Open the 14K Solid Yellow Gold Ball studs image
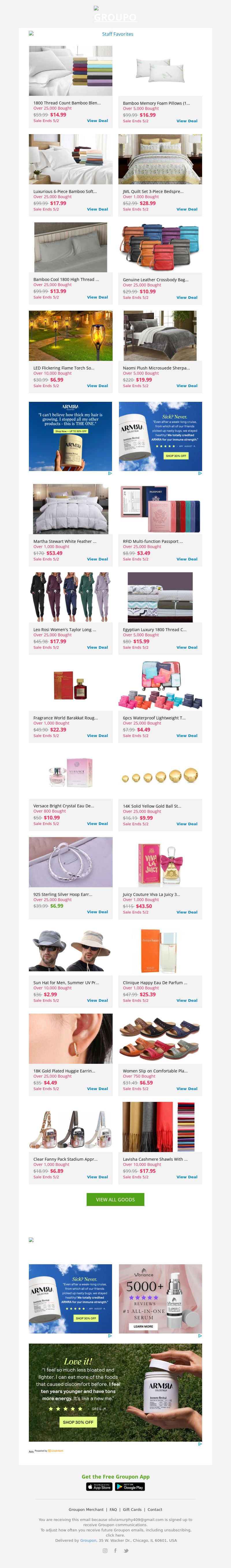Viewport: 231px width, 1568px height. tap(160, 775)
